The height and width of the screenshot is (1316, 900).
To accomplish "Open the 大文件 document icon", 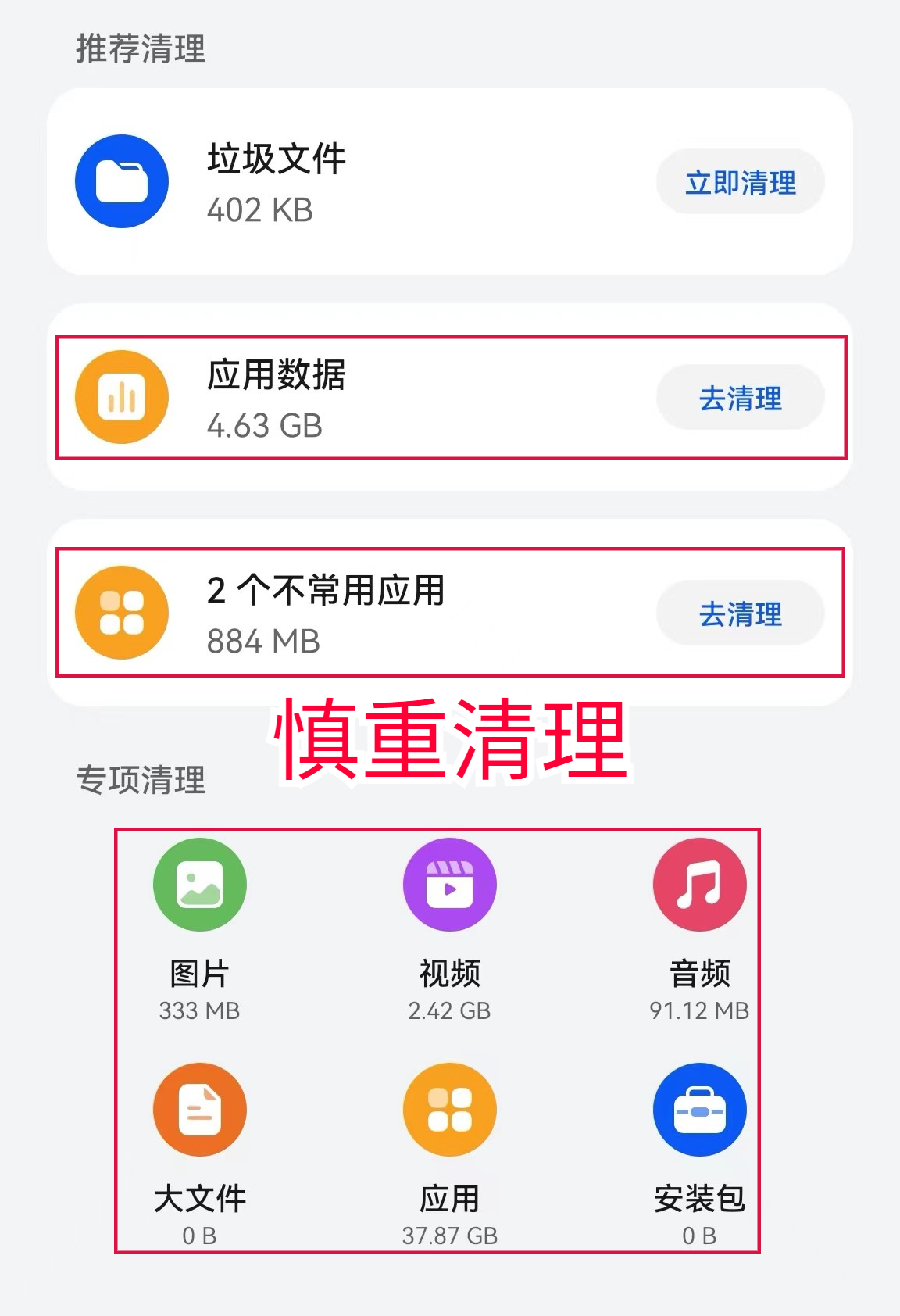I will point(200,1109).
